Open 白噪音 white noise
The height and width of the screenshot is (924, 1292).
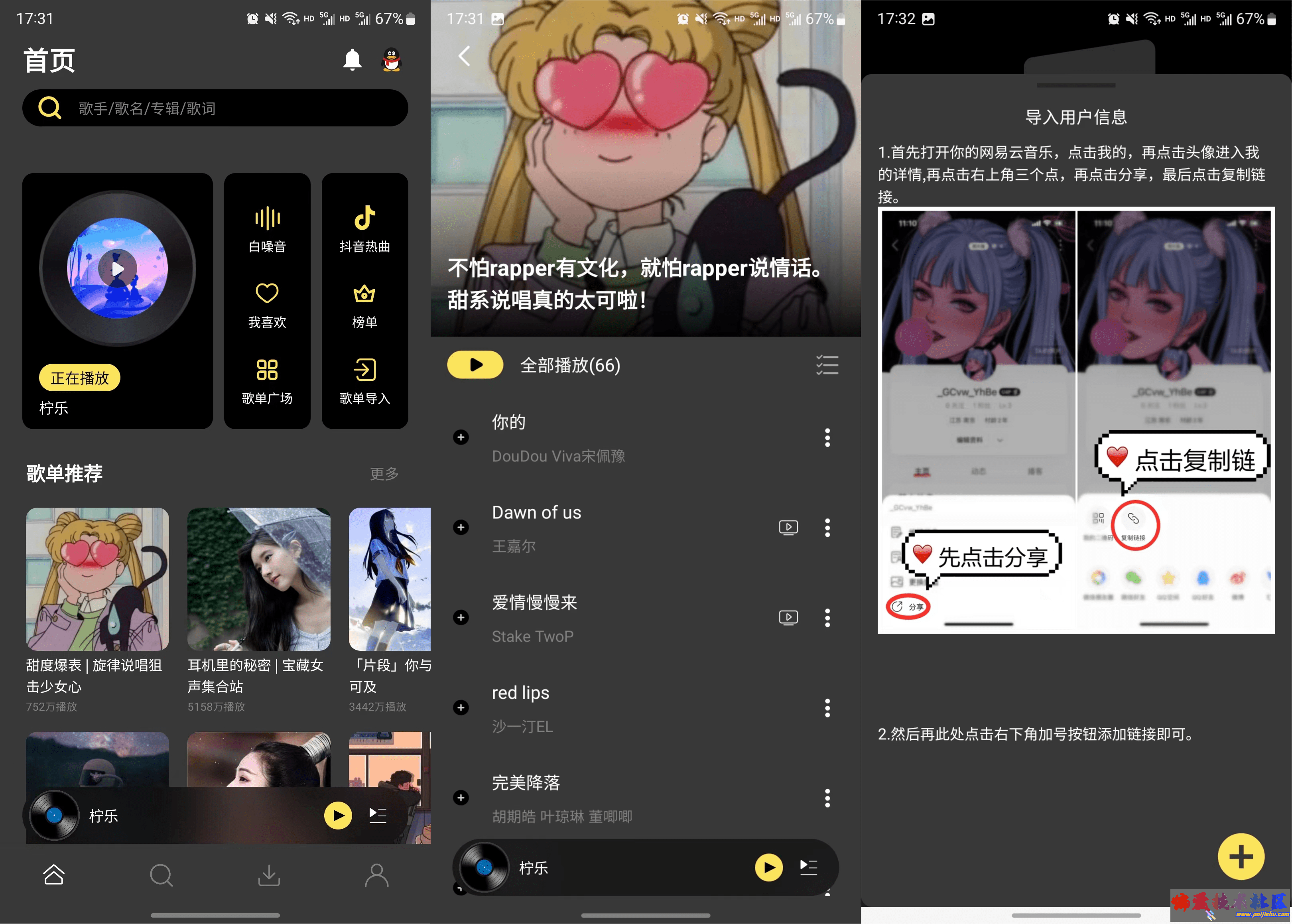coord(267,229)
